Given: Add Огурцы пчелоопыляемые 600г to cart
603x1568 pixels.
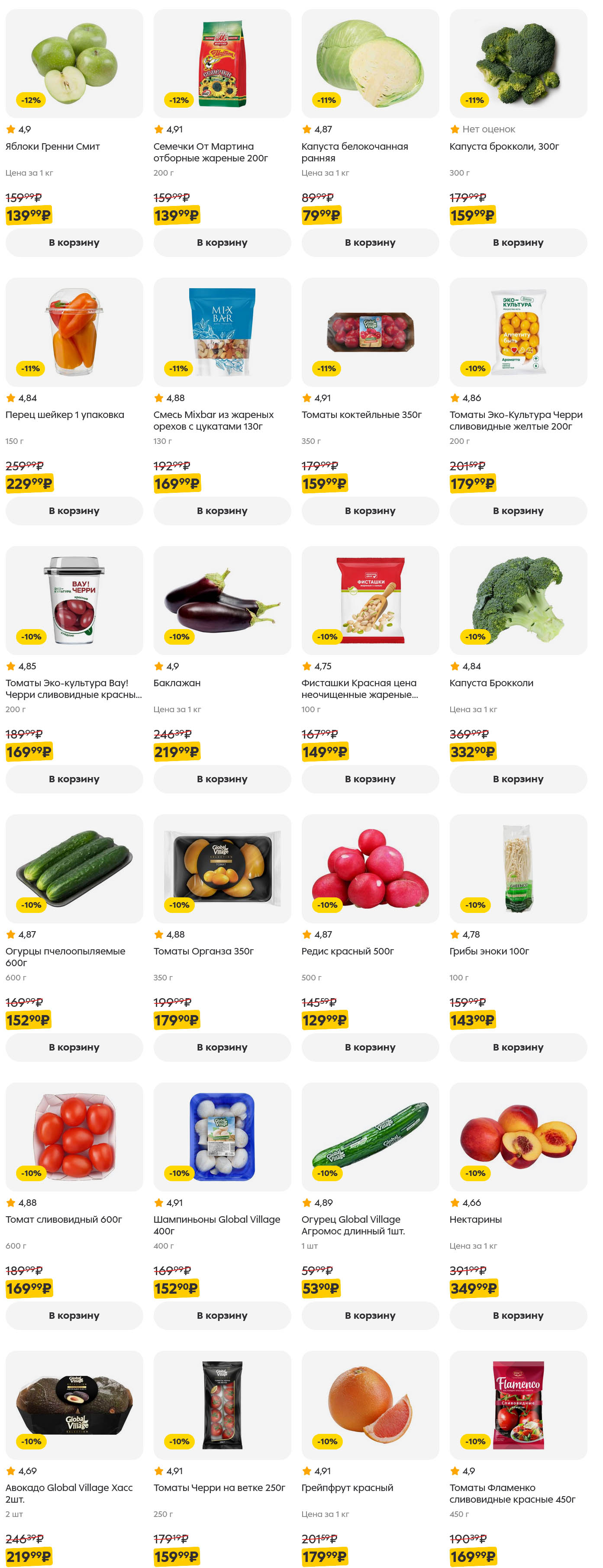Looking at the screenshot, I should (74, 1047).
